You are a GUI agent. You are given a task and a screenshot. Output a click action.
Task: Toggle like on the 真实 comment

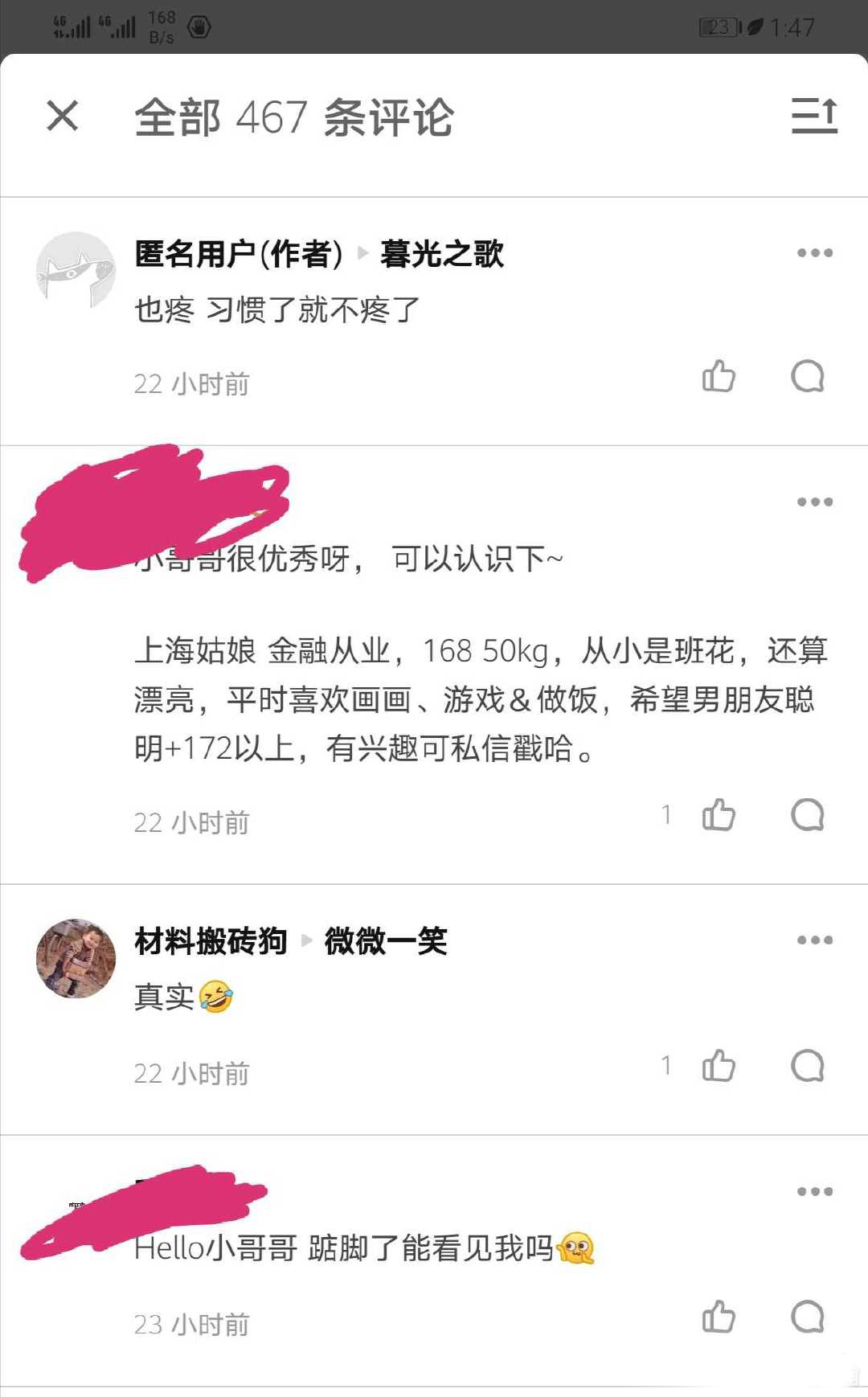(719, 1066)
